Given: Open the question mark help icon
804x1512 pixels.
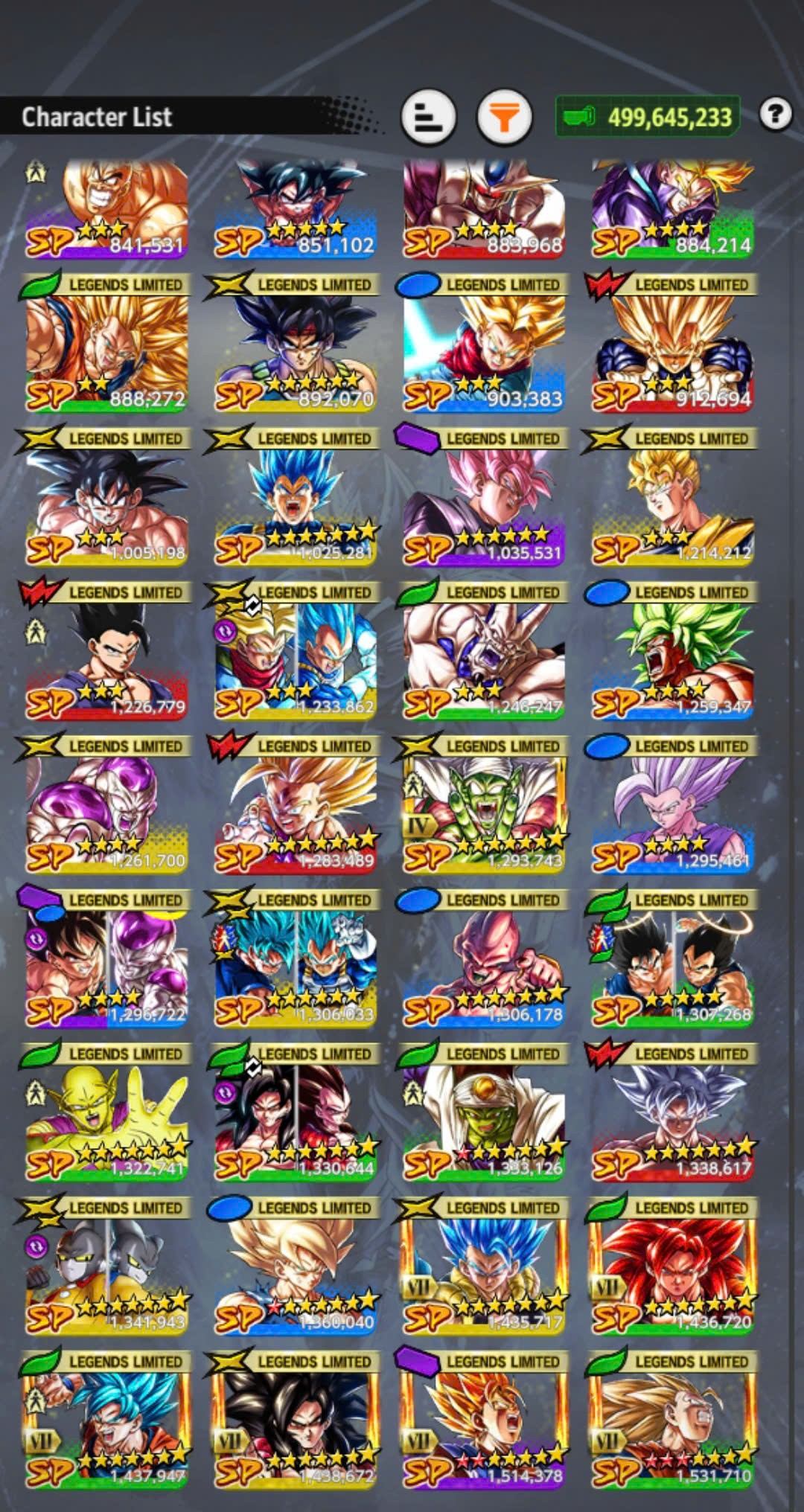Looking at the screenshot, I should 775,115.
